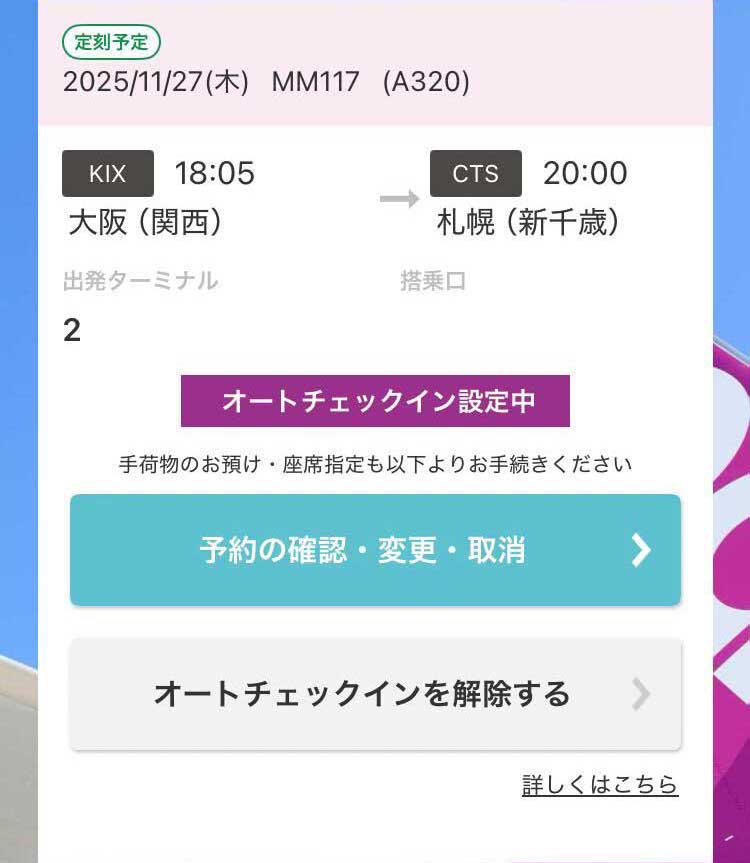Open 予約の確認・変更・取消 button

coord(375,550)
